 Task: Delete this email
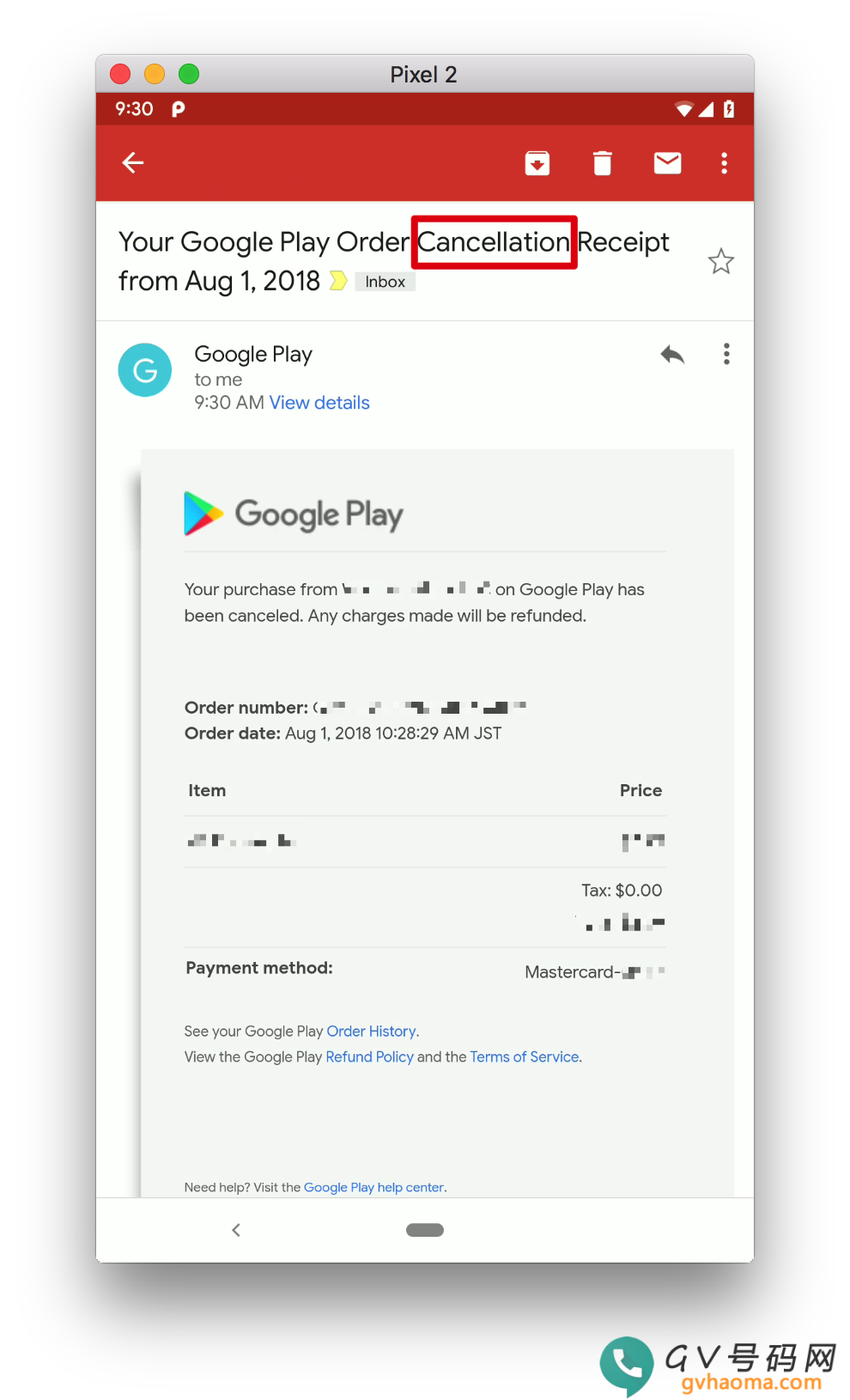pyautogui.click(x=603, y=162)
